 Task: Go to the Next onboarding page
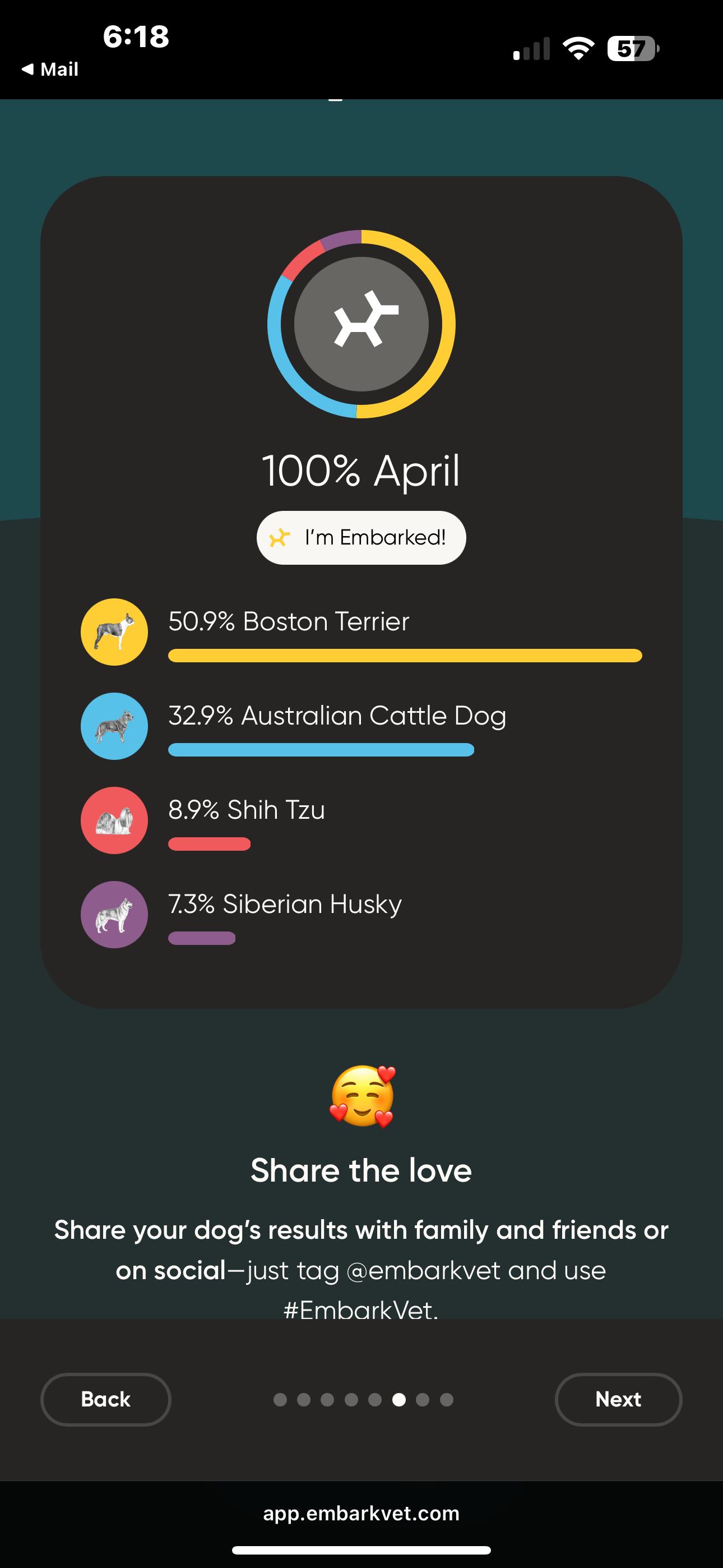point(618,1399)
